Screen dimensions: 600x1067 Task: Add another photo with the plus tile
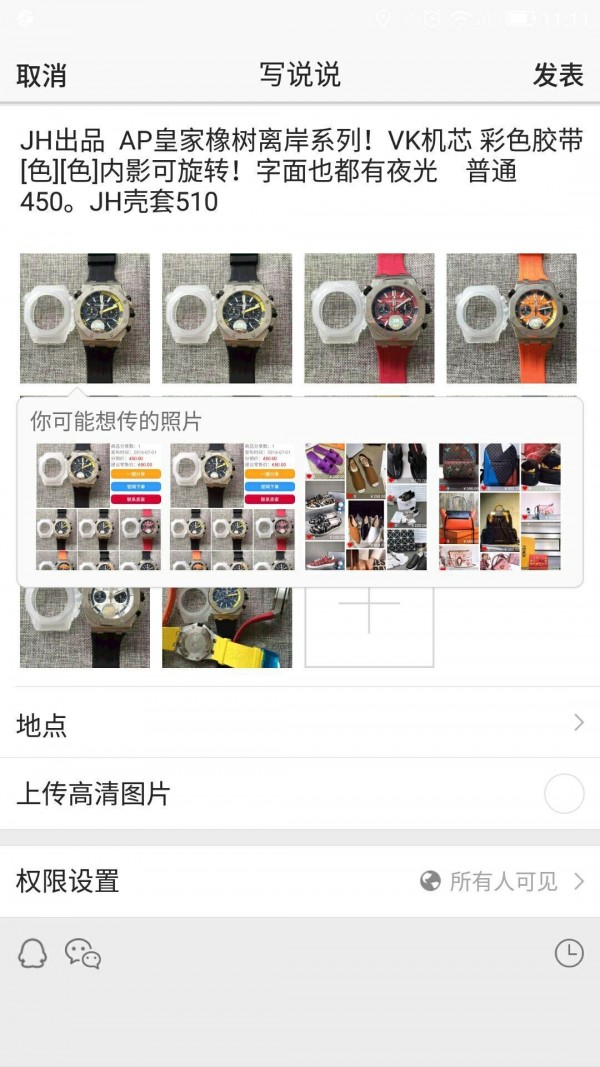[369, 610]
